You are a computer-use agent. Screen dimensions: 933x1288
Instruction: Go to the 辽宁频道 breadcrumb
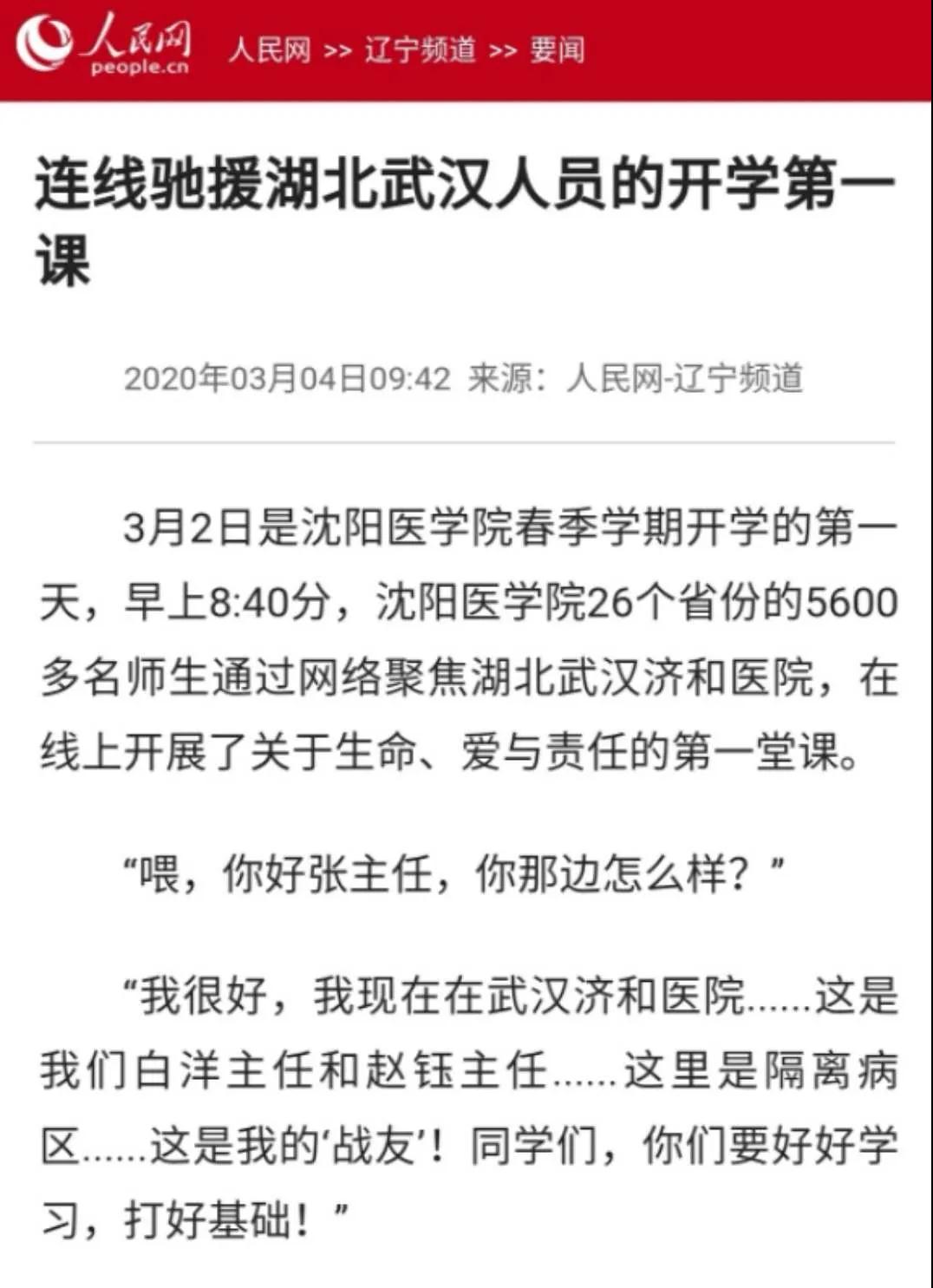click(x=421, y=49)
